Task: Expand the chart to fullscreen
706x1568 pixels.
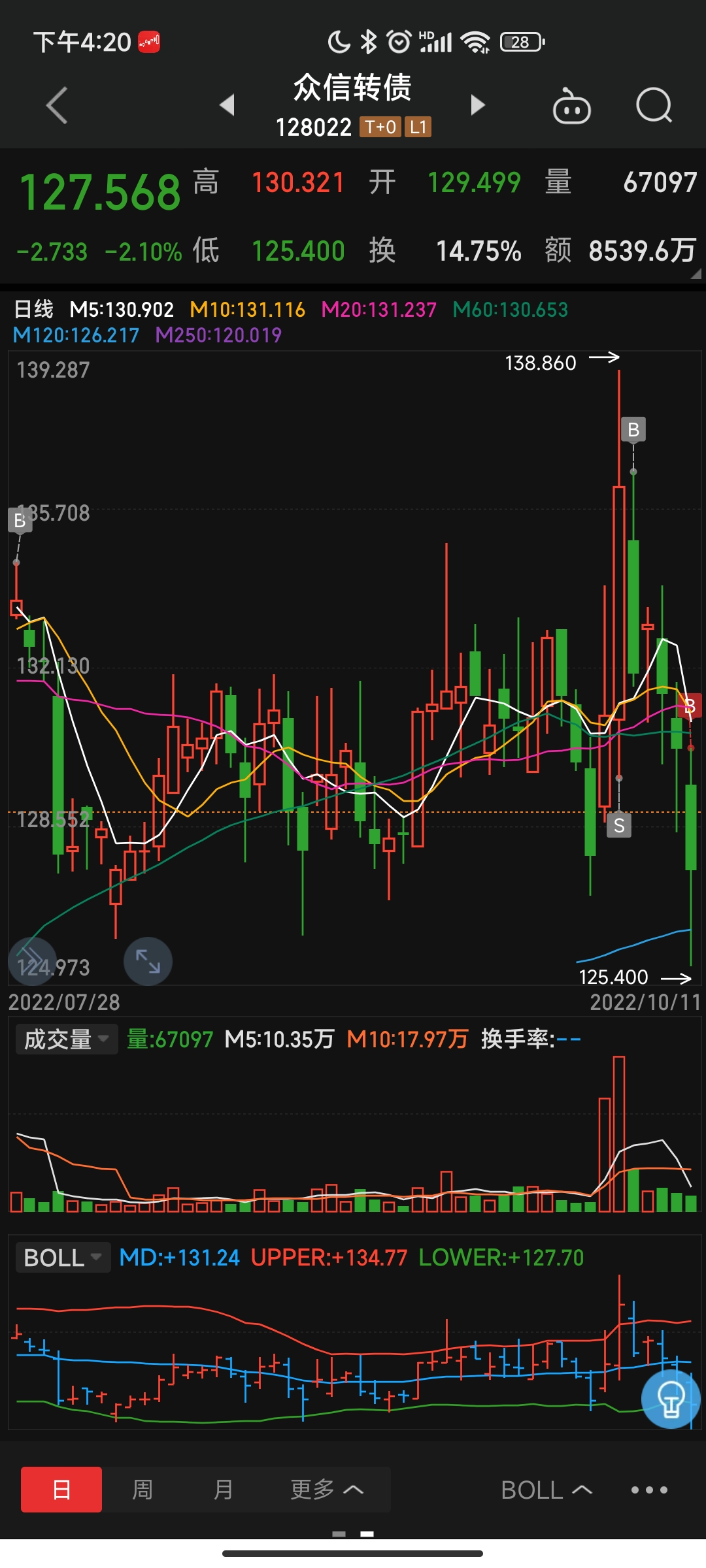Action: coord(148,961)
